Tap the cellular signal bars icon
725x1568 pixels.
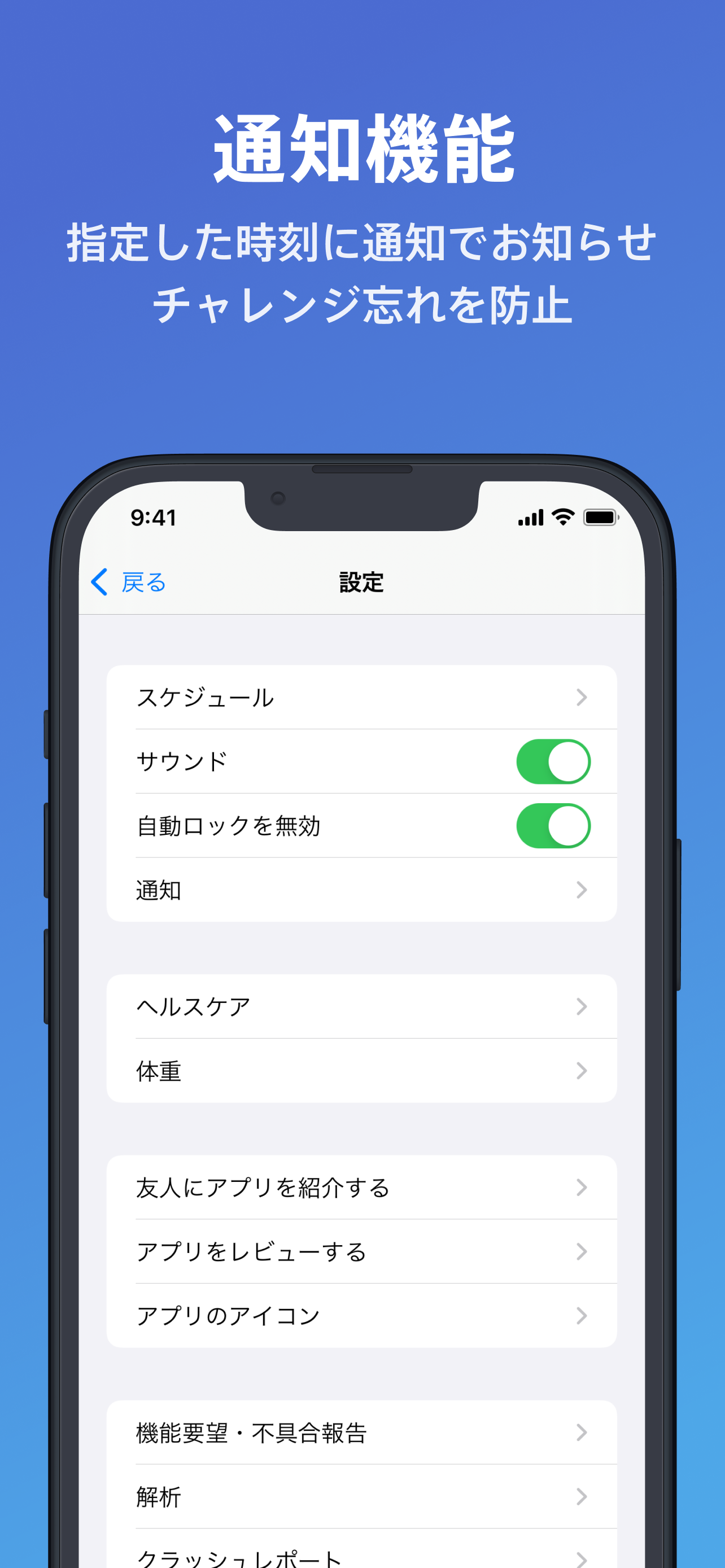pos(530,517)
